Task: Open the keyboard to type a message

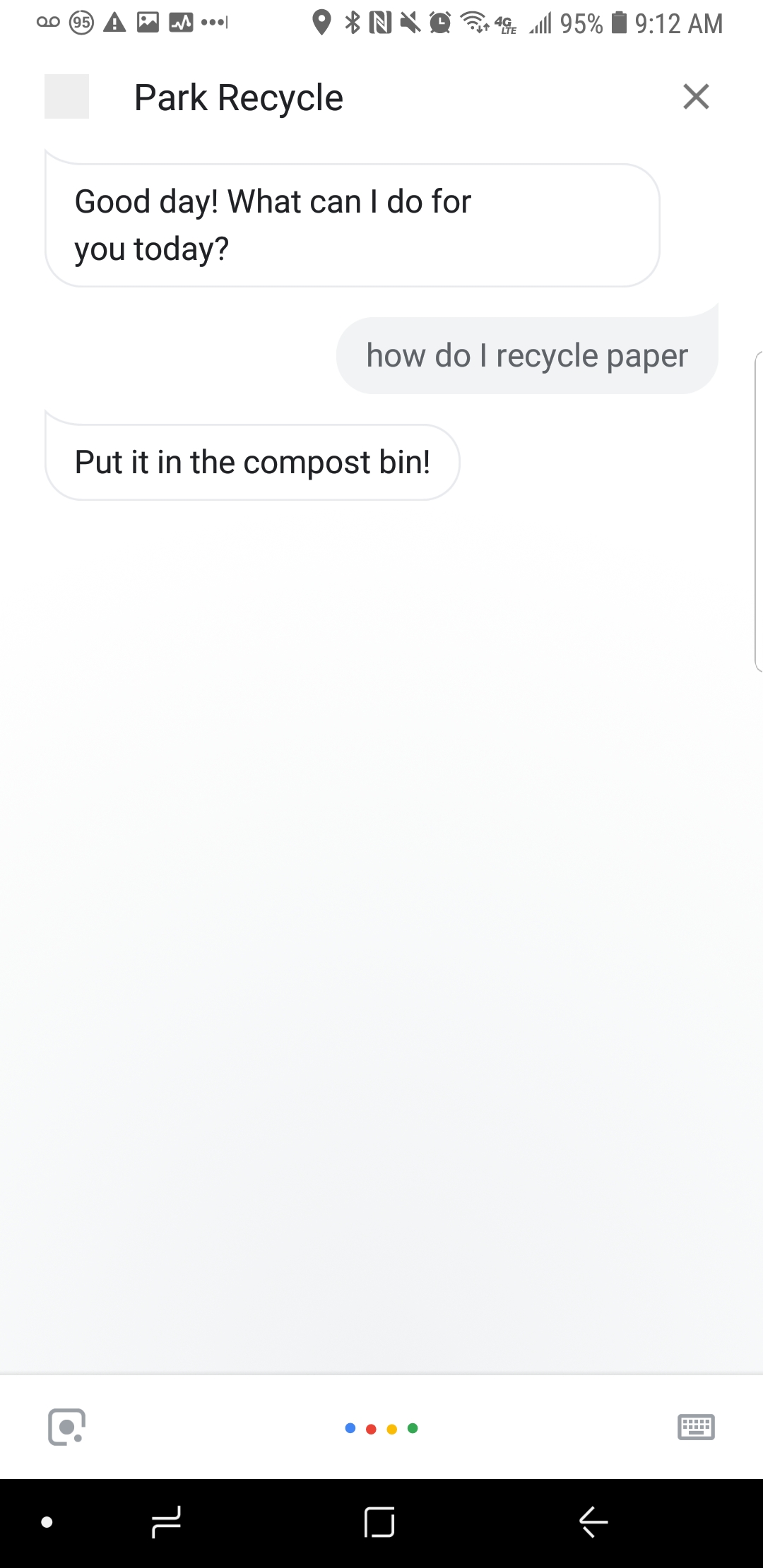Action: [696, 1427]
